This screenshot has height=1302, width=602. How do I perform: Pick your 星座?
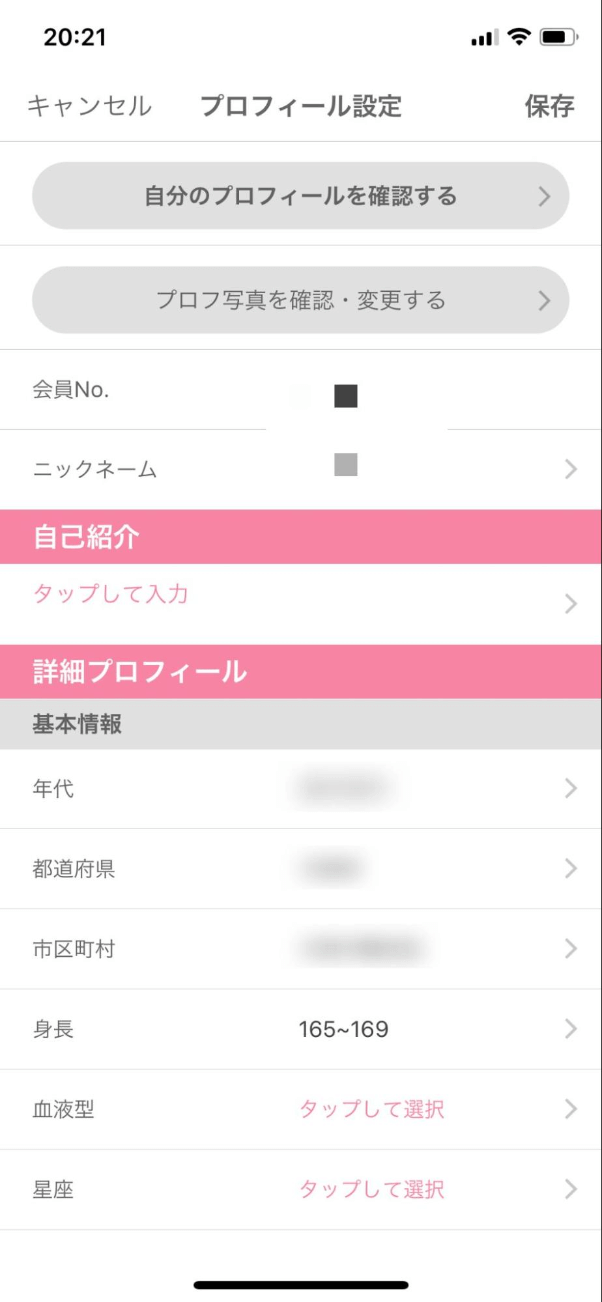[x=300, y=1190]
